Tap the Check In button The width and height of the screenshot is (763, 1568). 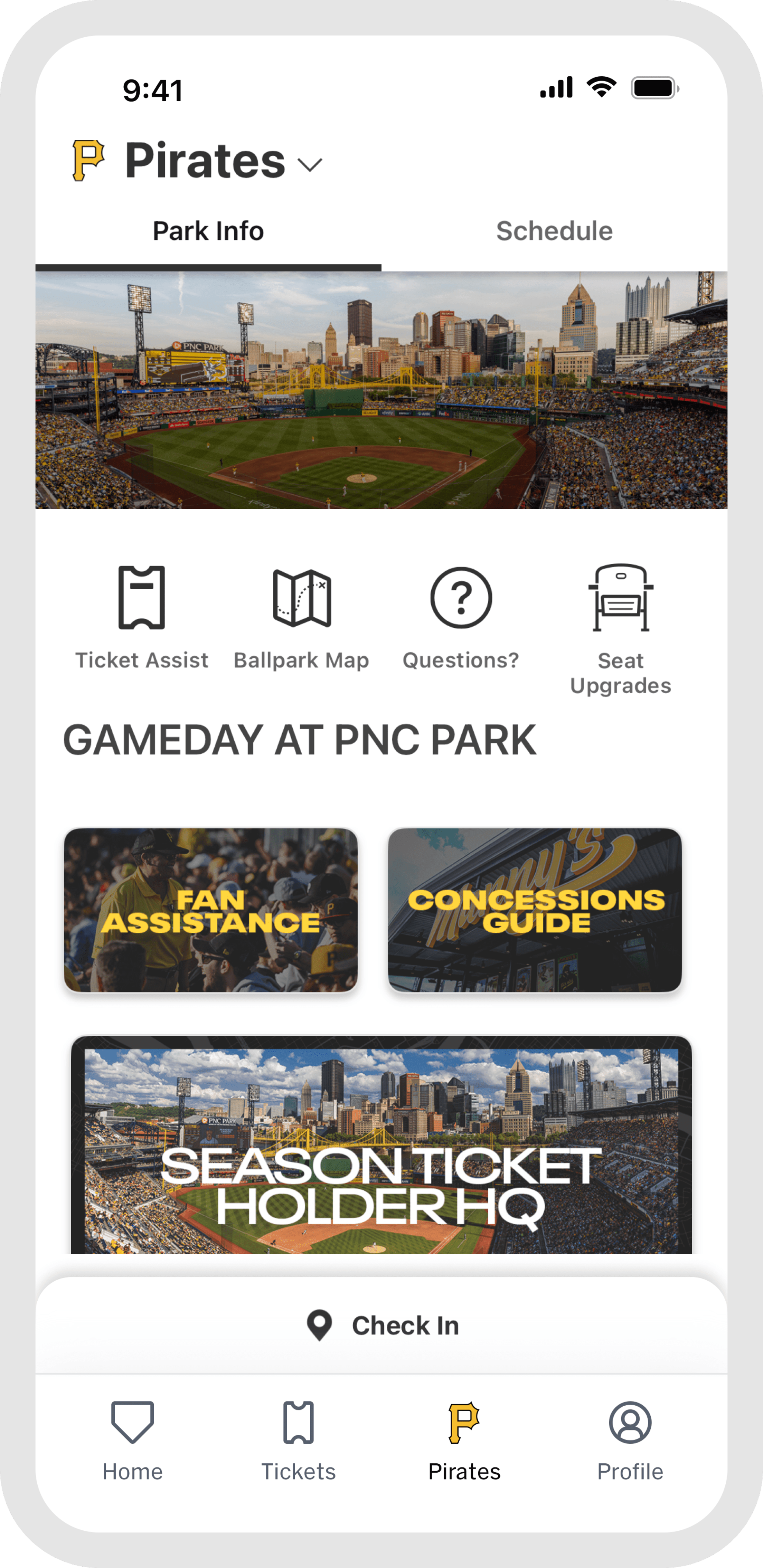coord(382,1326)
